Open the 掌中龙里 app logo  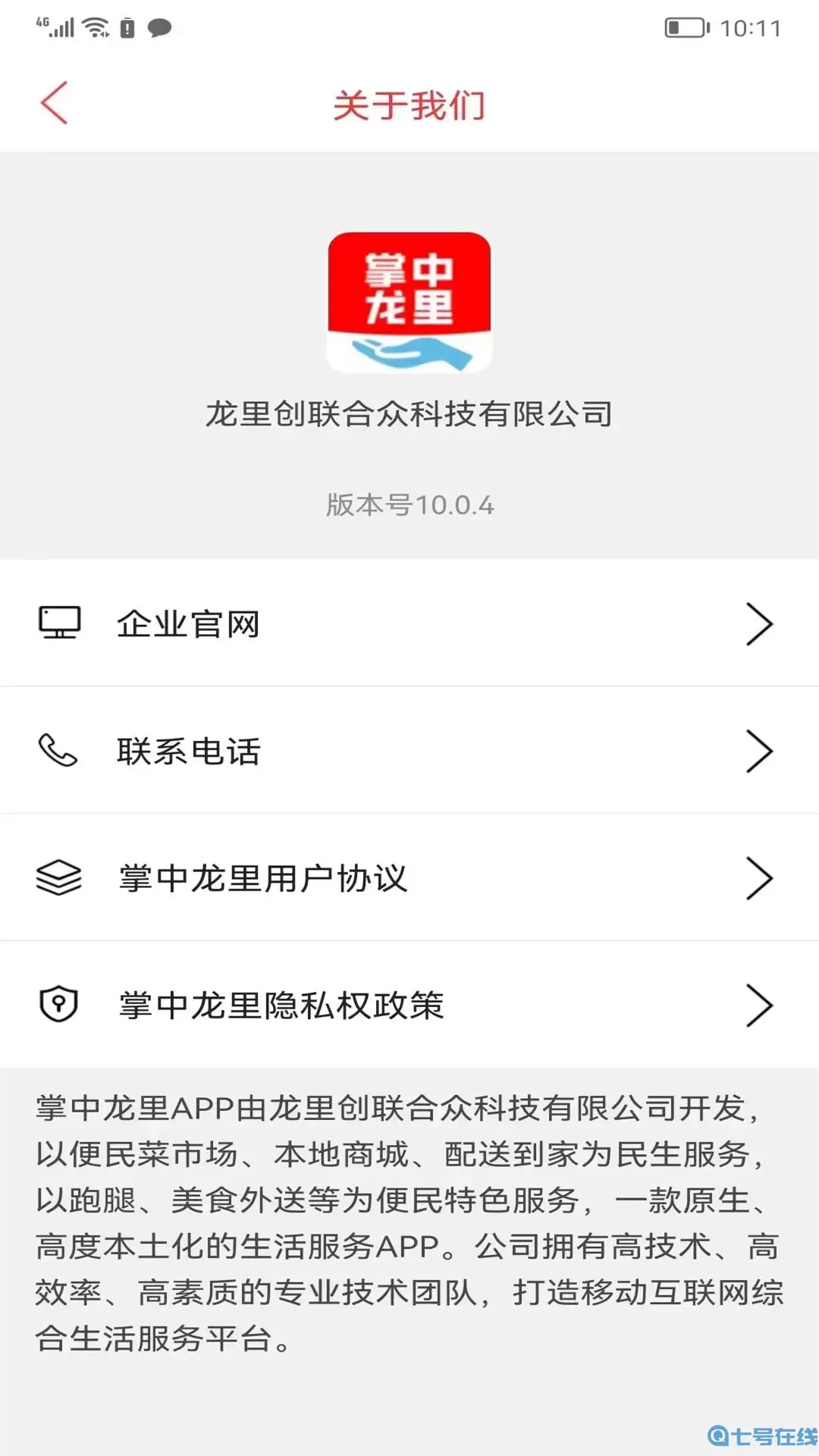coord(409,301)
